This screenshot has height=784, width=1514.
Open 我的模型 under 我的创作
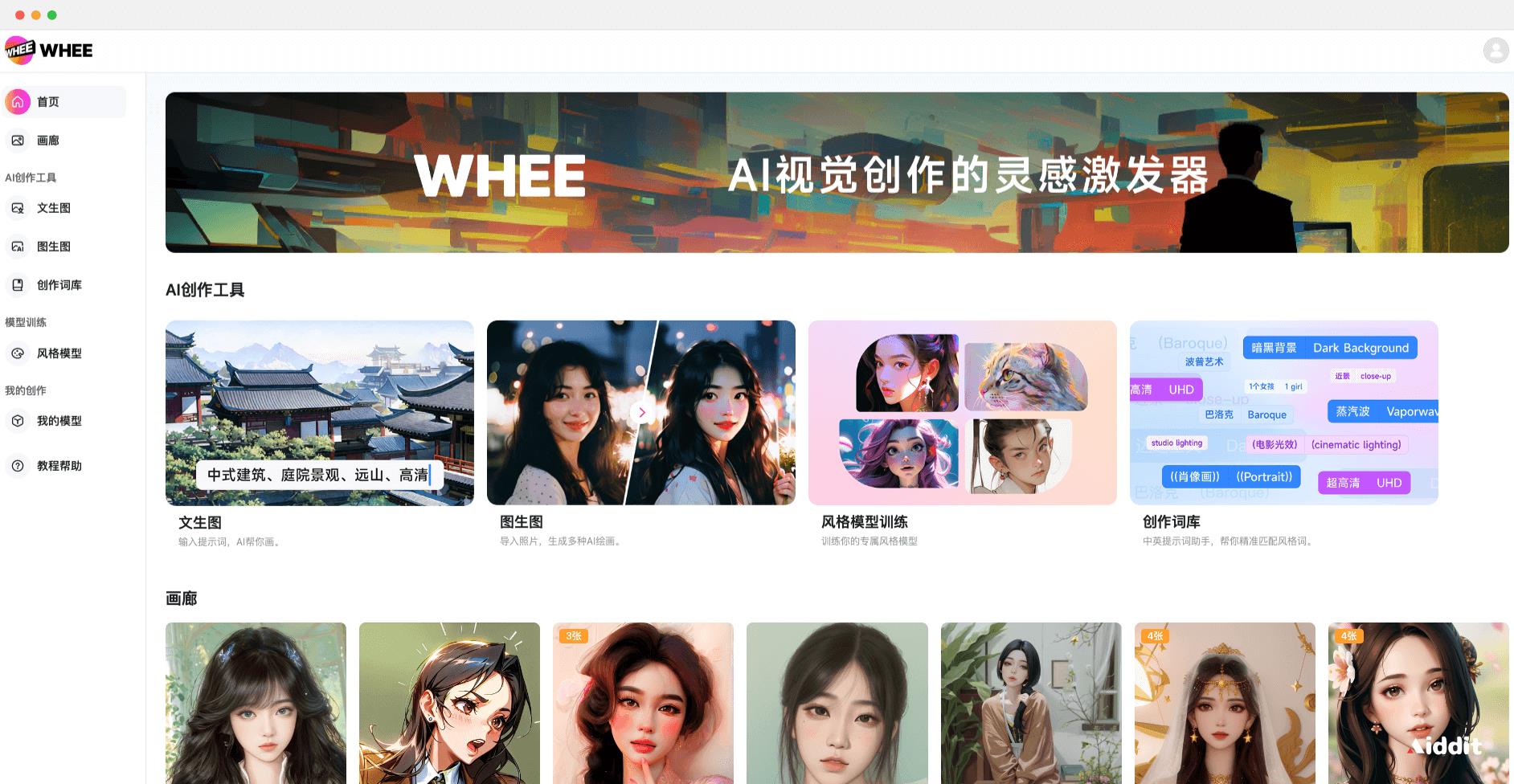(59, 421)
